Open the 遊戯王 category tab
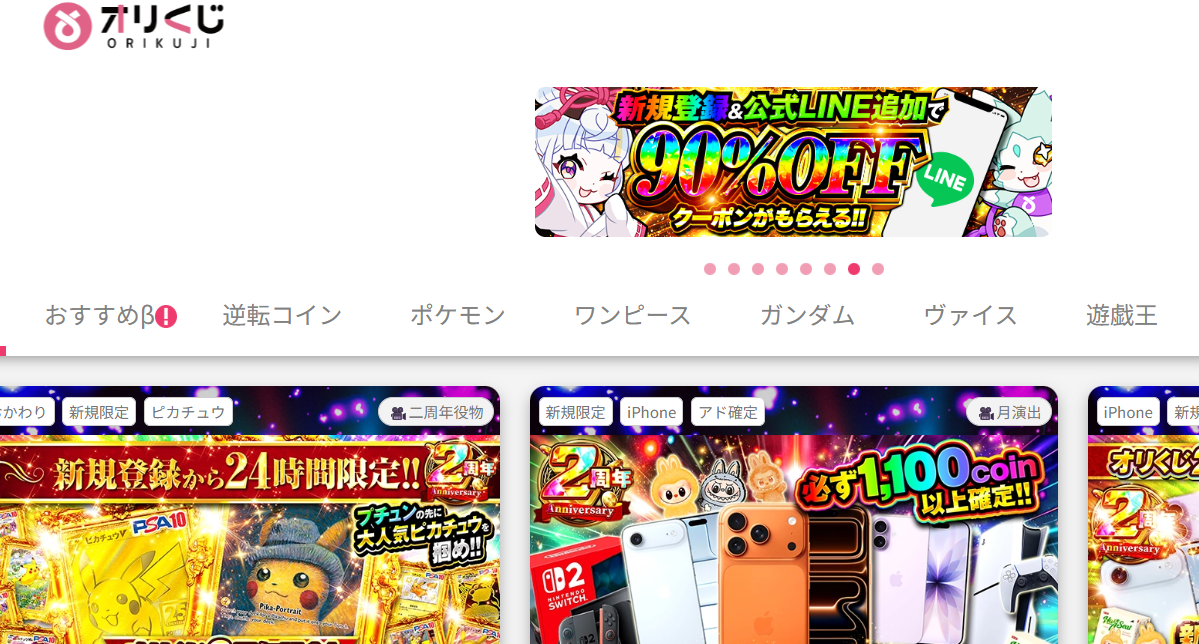The height and width of the screenshot is (644, 1199). (x=1121, y=316)
